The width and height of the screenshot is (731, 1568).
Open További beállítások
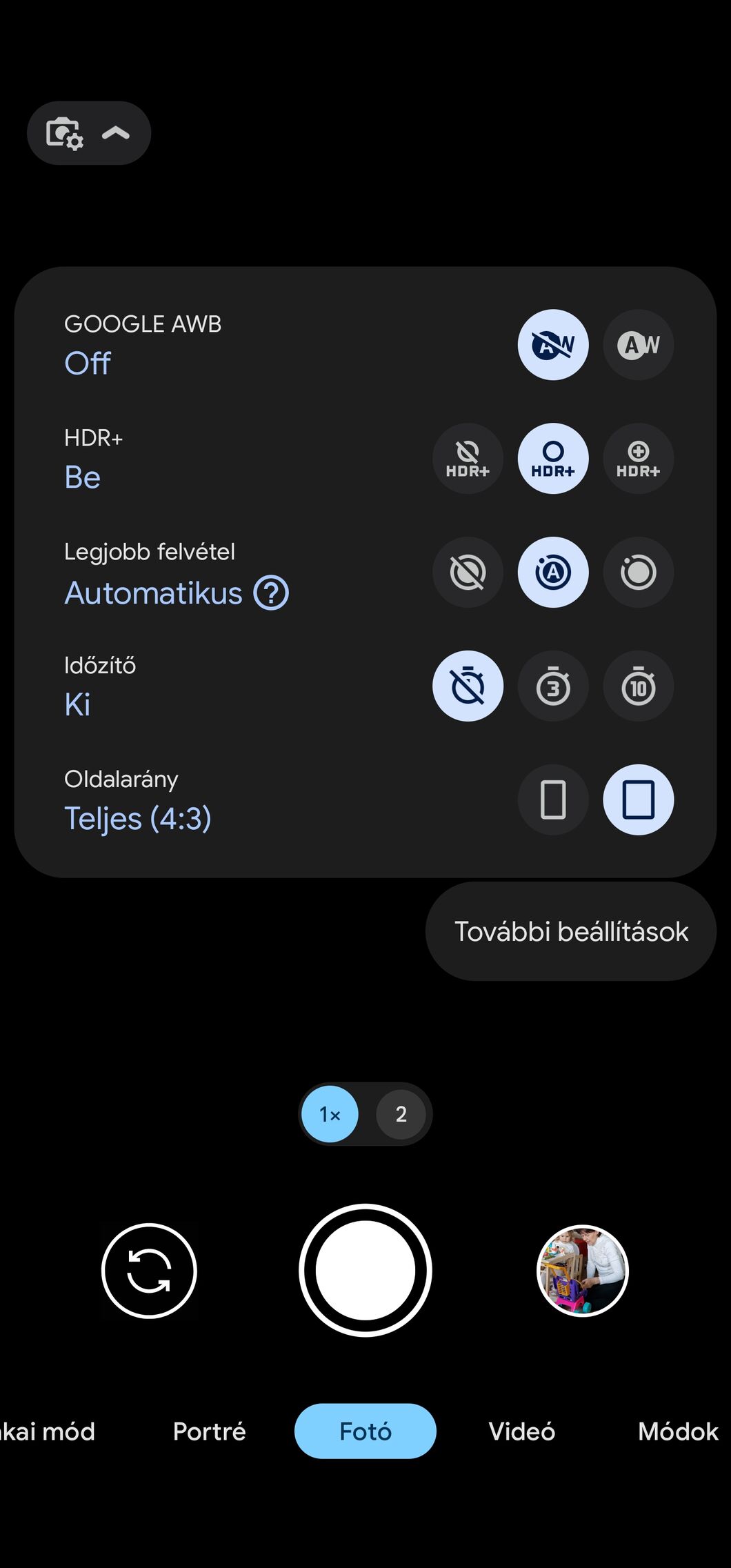pos(571,931)
